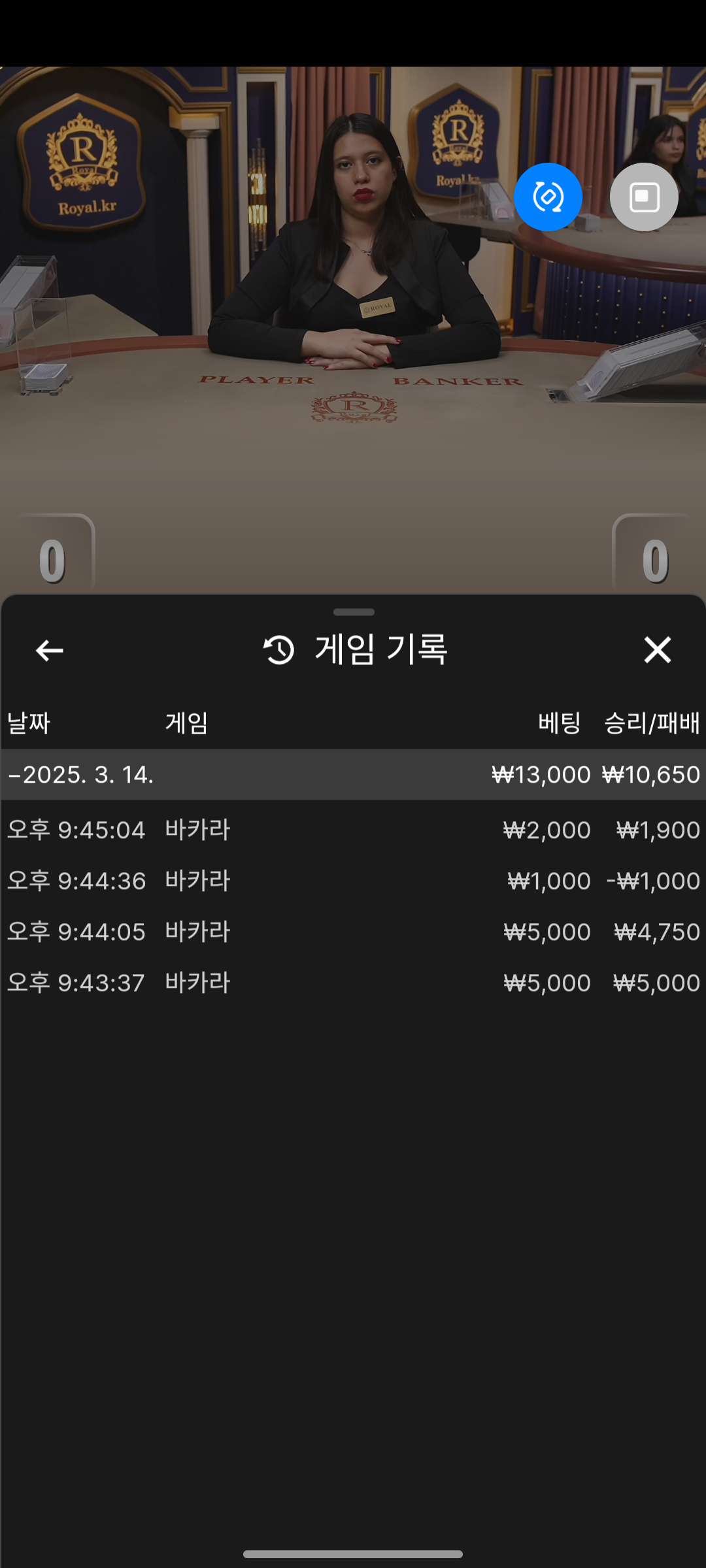
Task: Open the 9:44:36 baccarat record
Action: pyautogui.click(x=353, y=881)
